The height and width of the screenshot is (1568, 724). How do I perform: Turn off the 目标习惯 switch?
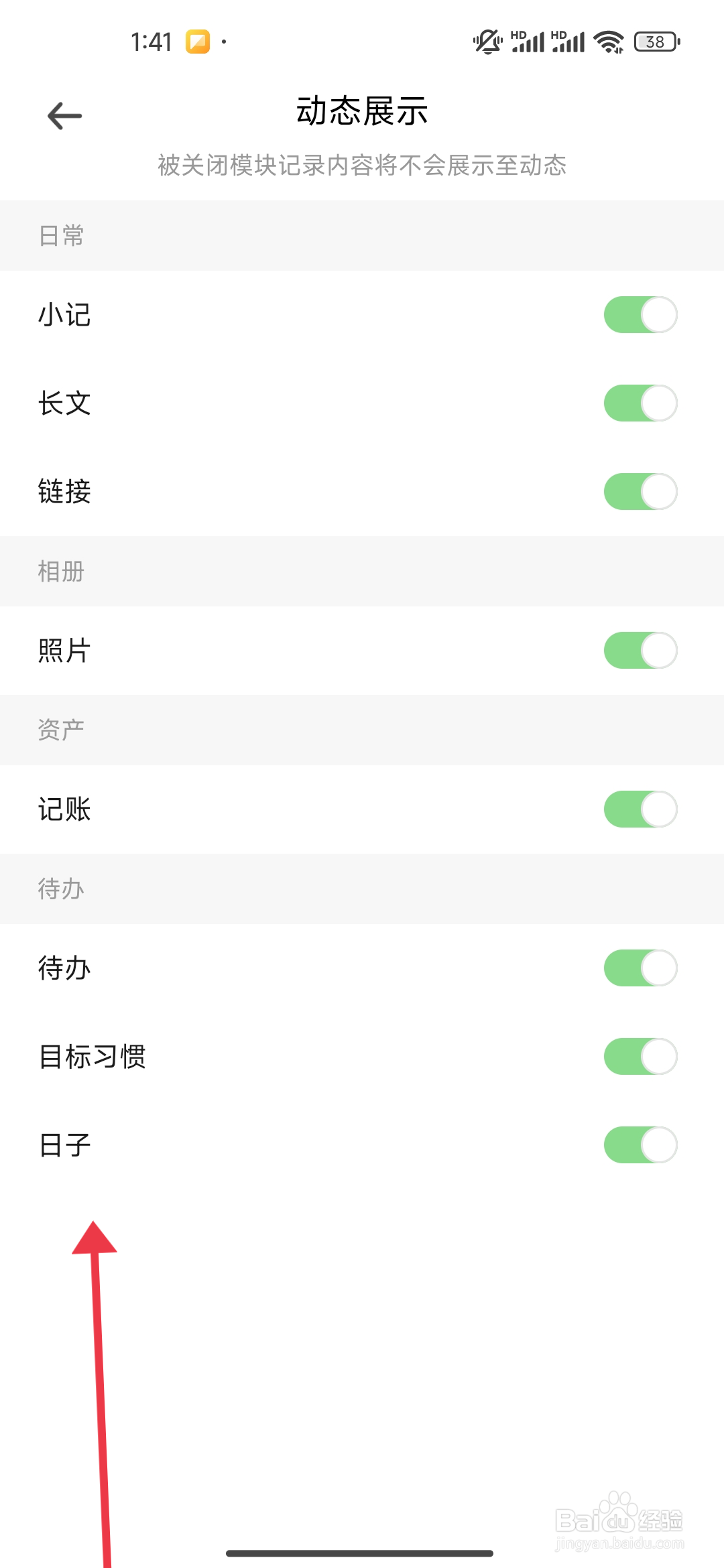point(640,1055)
